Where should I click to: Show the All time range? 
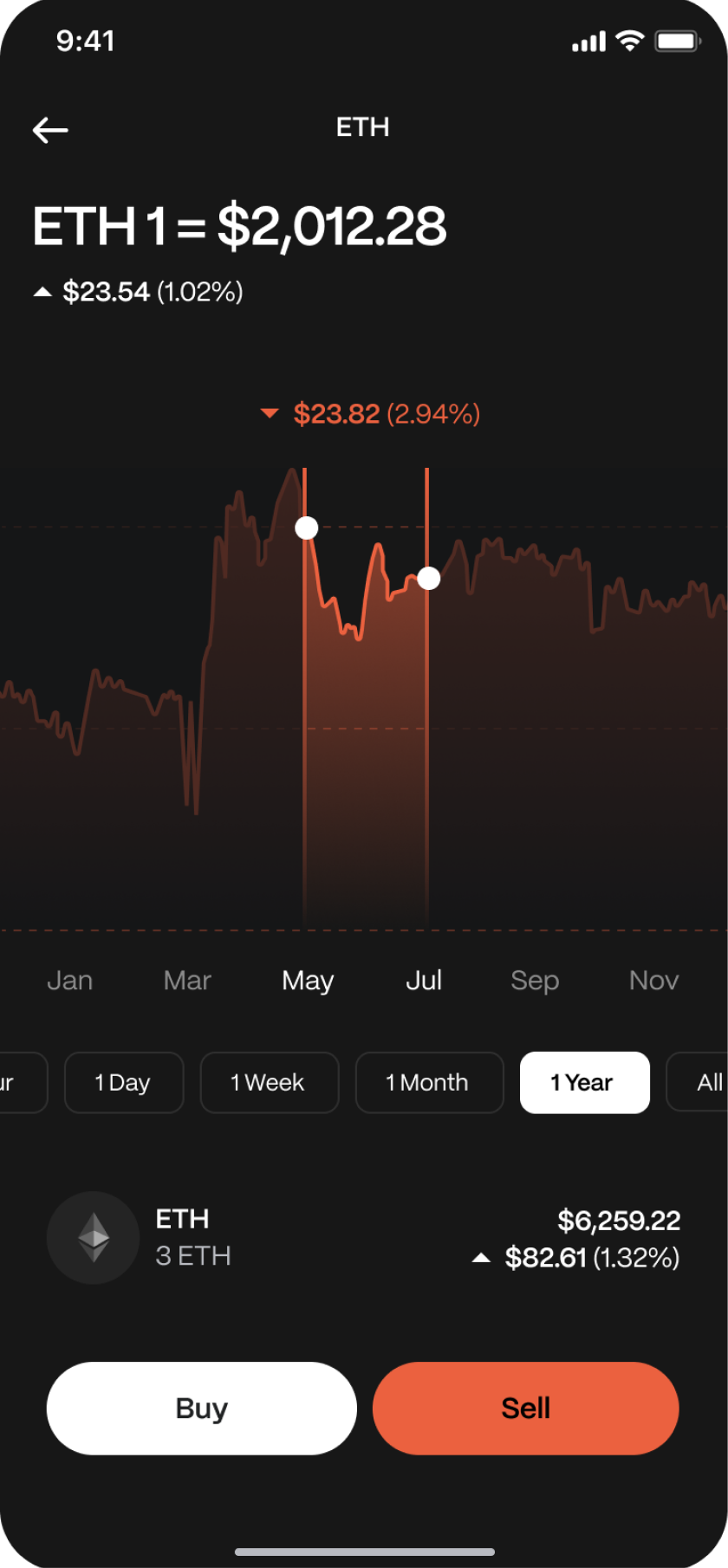point(699,1082)
